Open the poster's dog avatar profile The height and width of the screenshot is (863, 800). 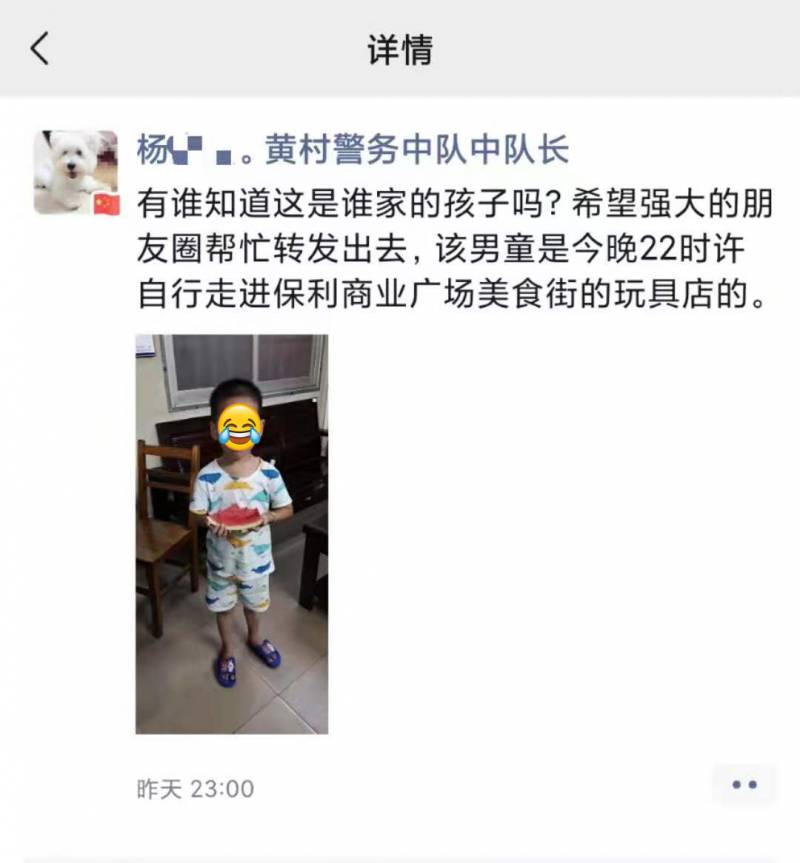point(76,172)
